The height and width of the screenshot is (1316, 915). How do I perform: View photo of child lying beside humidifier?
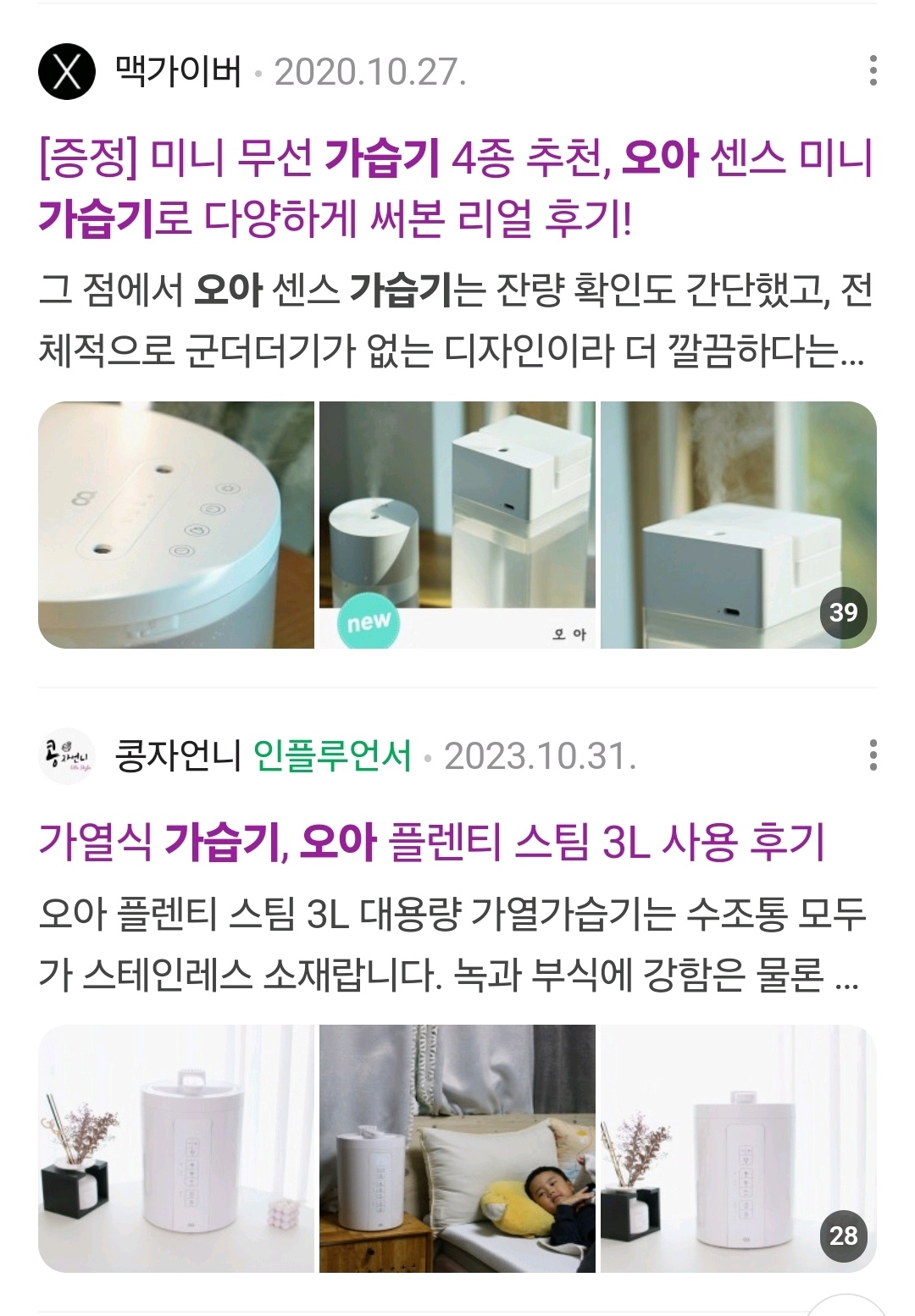coord(457,1148)
